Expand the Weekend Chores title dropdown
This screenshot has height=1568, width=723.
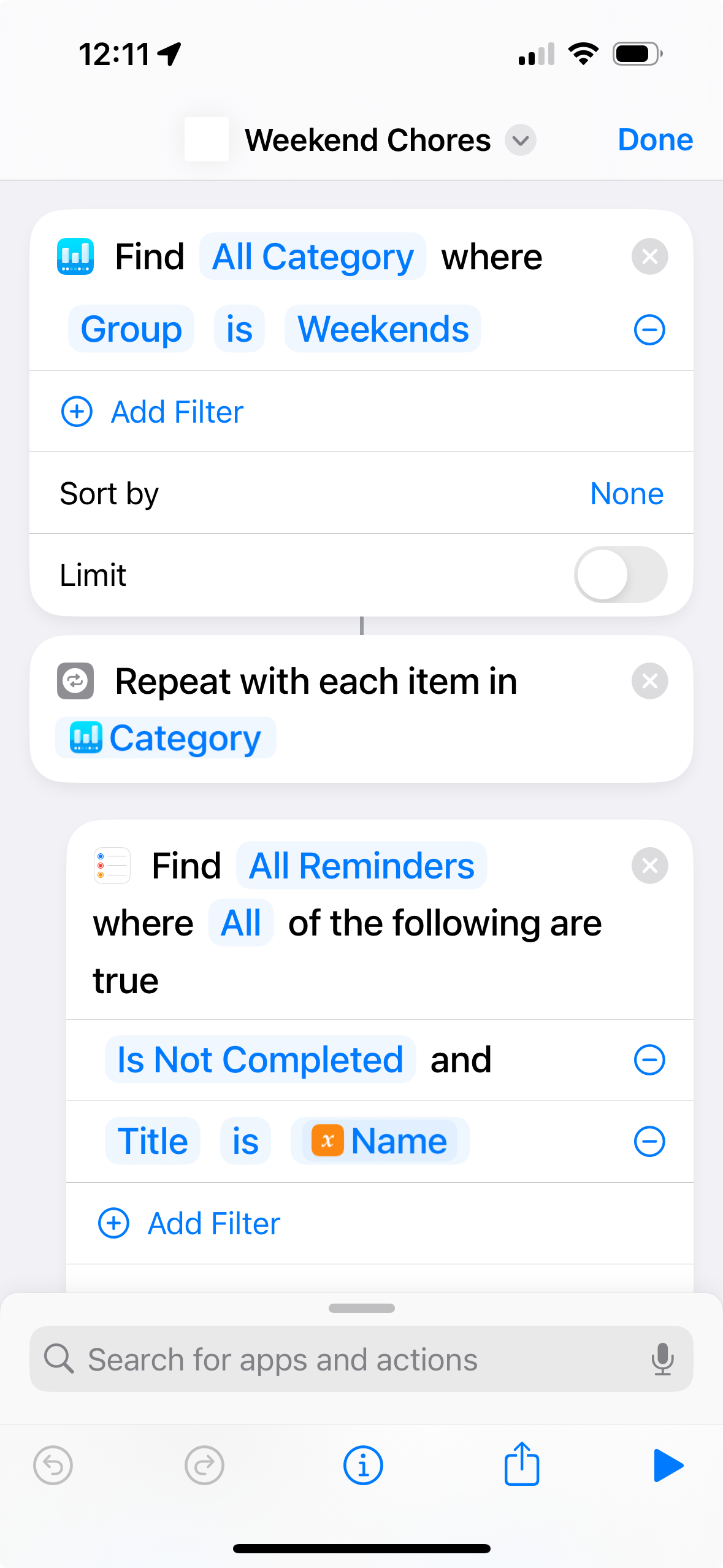520,140
